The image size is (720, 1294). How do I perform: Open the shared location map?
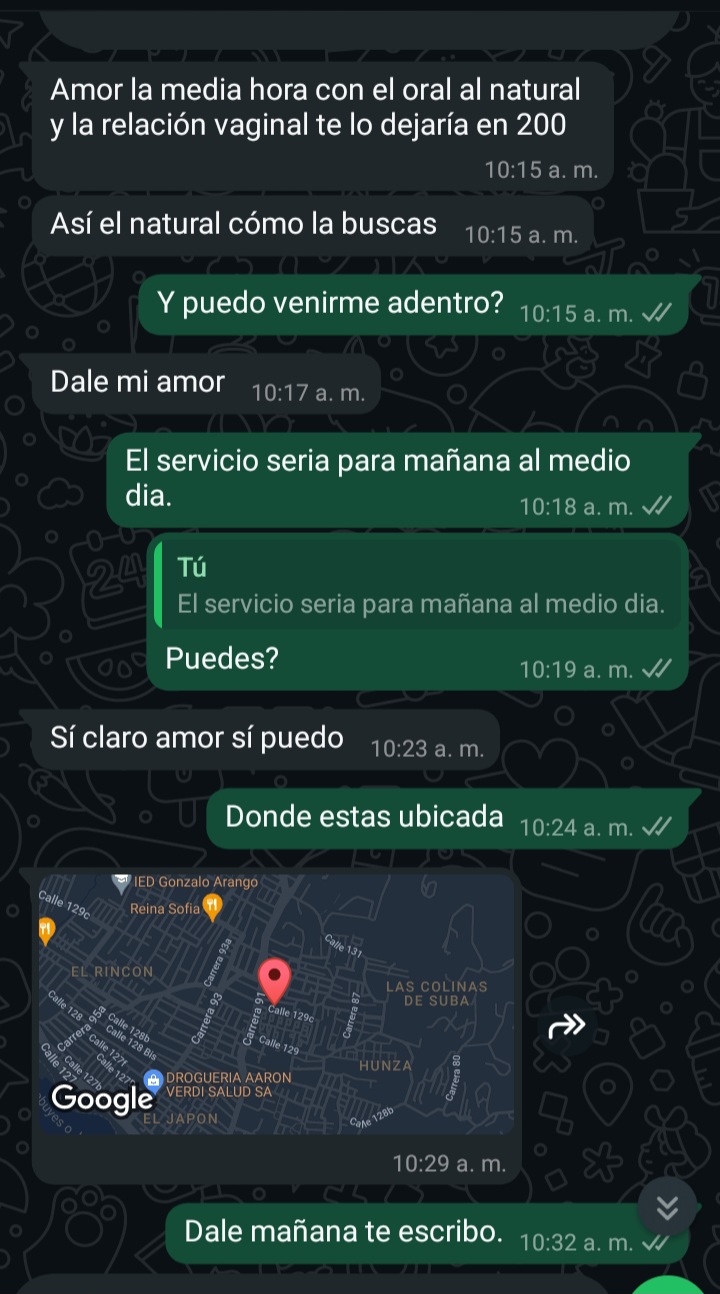pos(276,1004)
